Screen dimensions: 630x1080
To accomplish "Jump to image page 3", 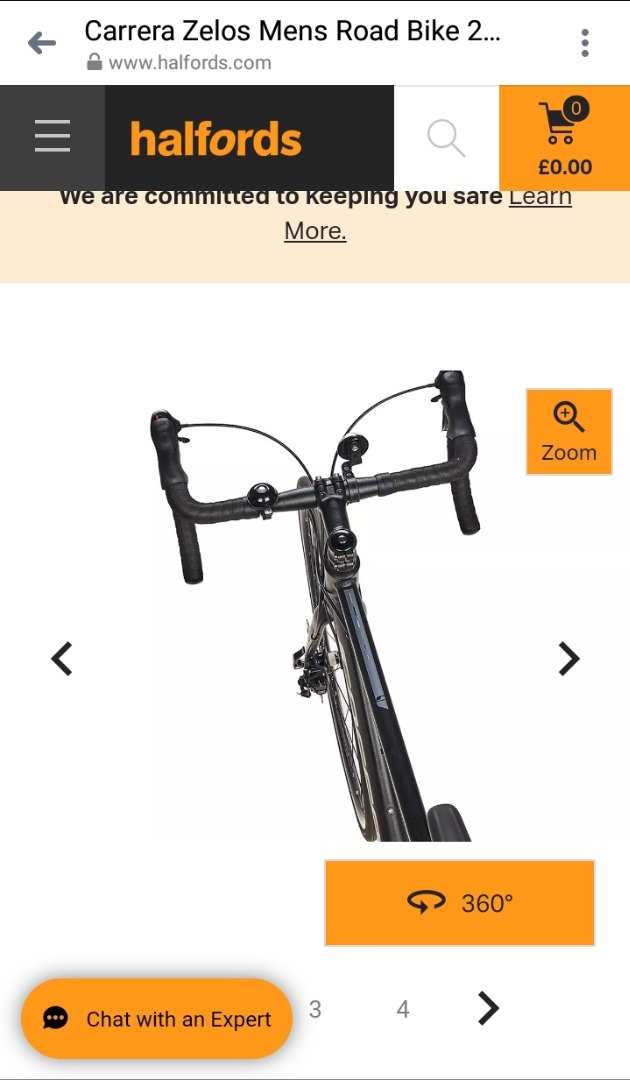I will coord(315,1010).
